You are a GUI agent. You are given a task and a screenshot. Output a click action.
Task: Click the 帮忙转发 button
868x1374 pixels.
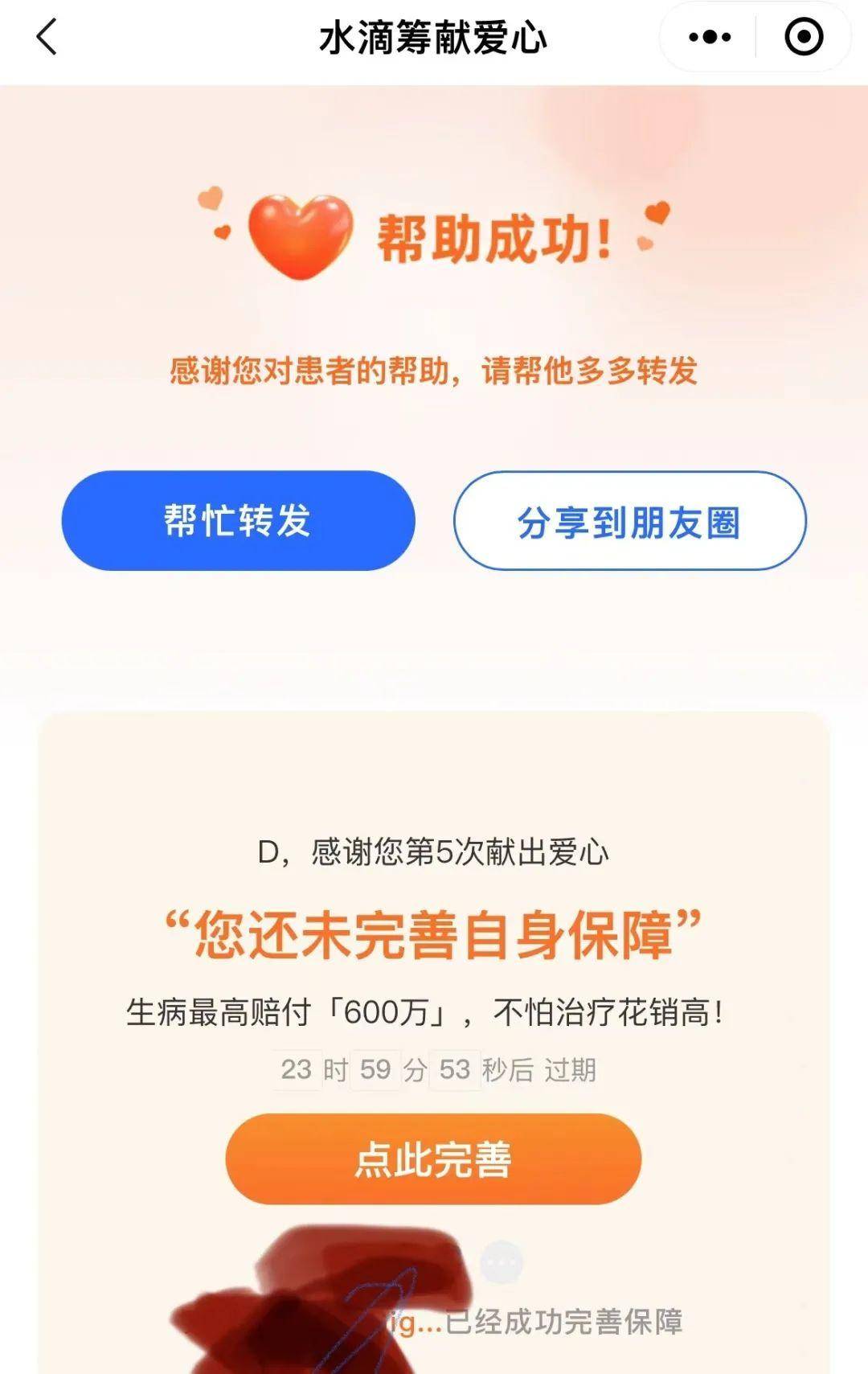coord(237,520)
